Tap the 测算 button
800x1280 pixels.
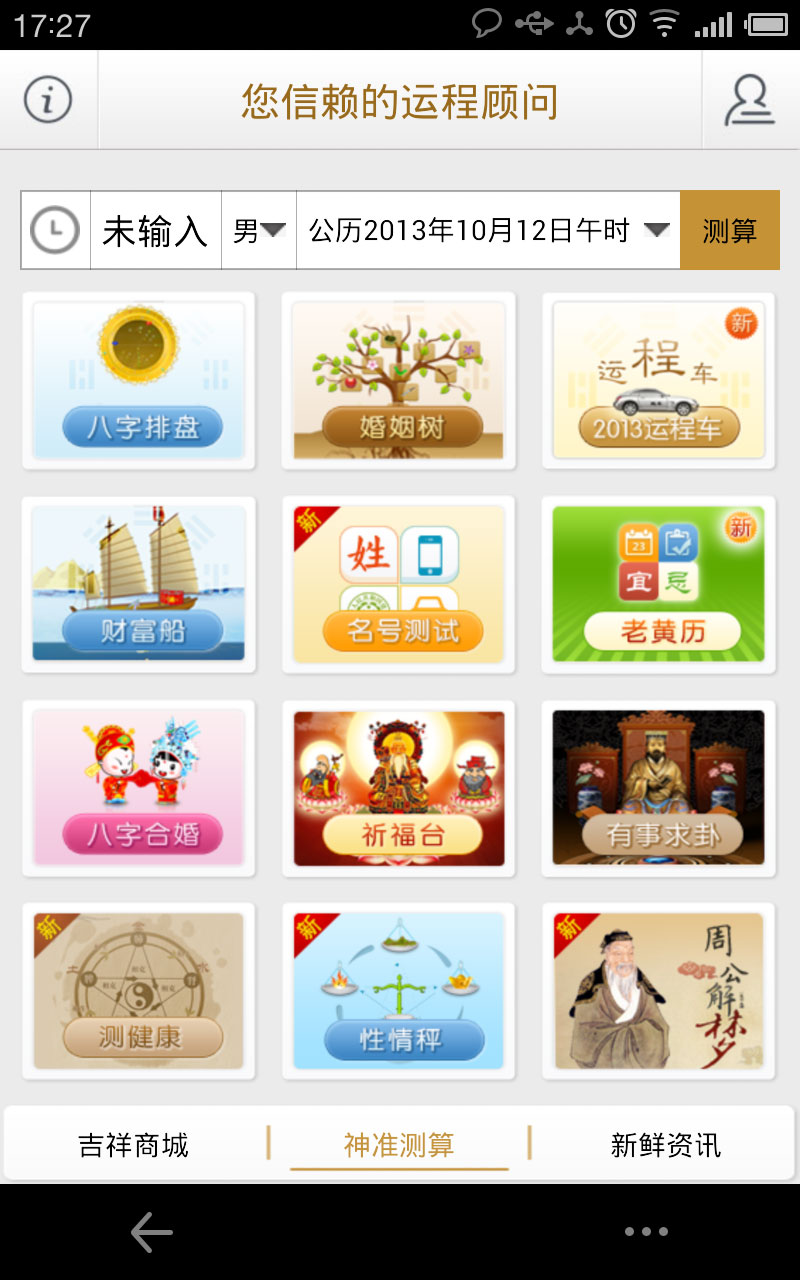tap(730, 231)
